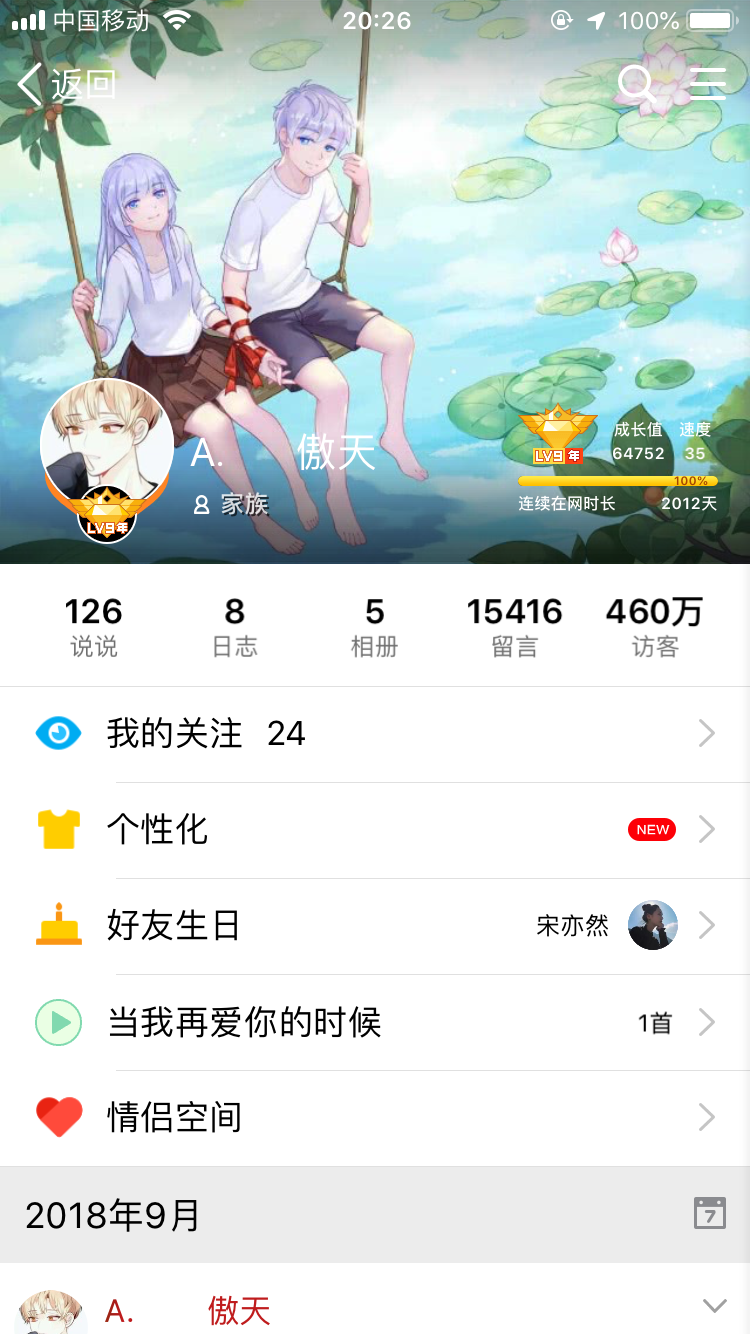
Task: Open the 5 相册 albums
Action: [x=374, y=626]
